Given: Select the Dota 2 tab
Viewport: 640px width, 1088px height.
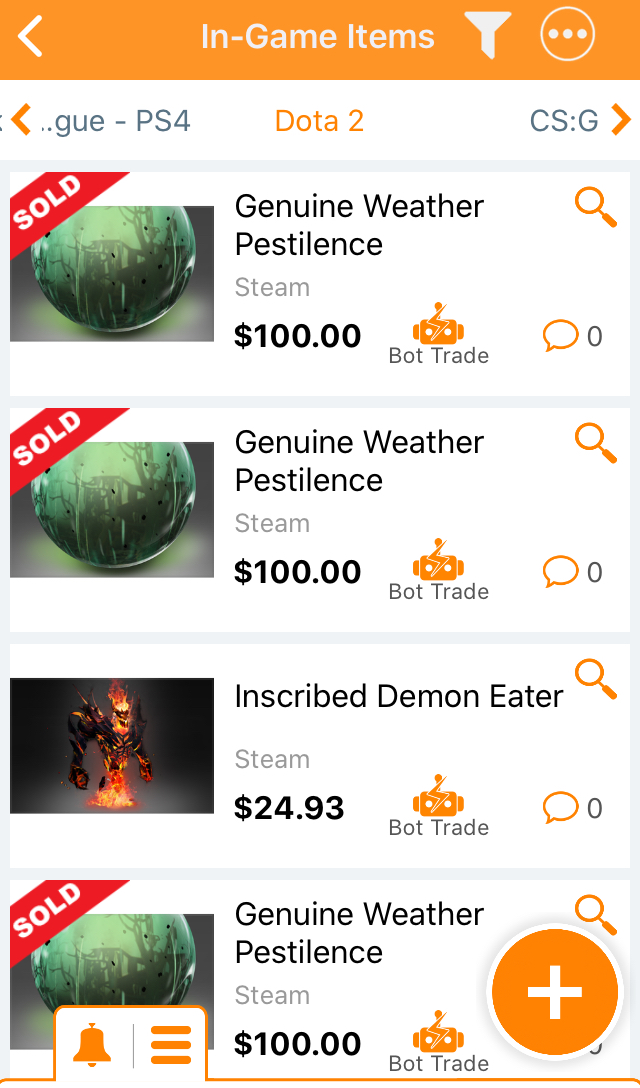Looking at the screenshot, I should click(319, 121).
